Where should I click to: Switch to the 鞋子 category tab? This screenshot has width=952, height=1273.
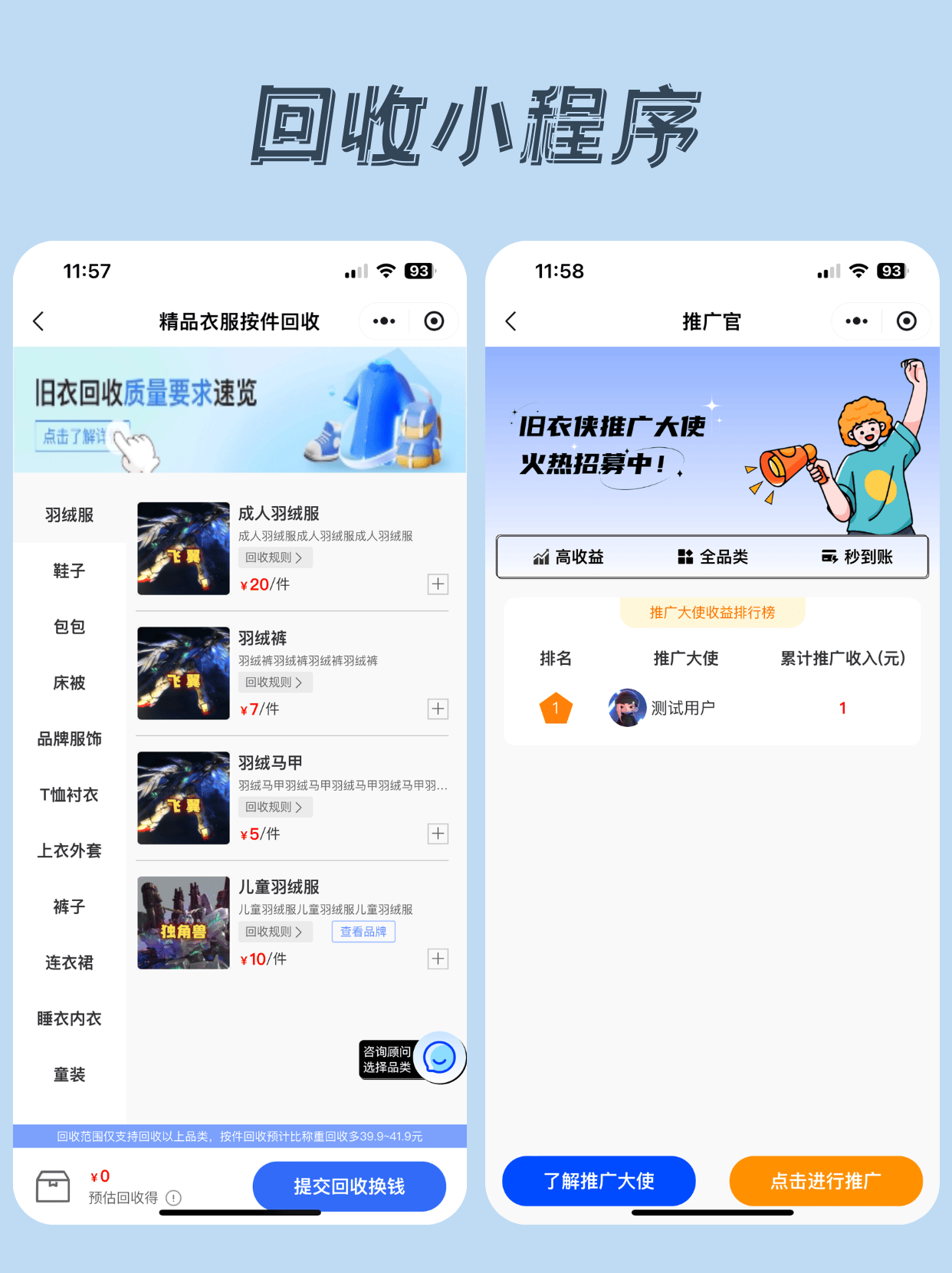pyautogui.click(x=70, y=571)
